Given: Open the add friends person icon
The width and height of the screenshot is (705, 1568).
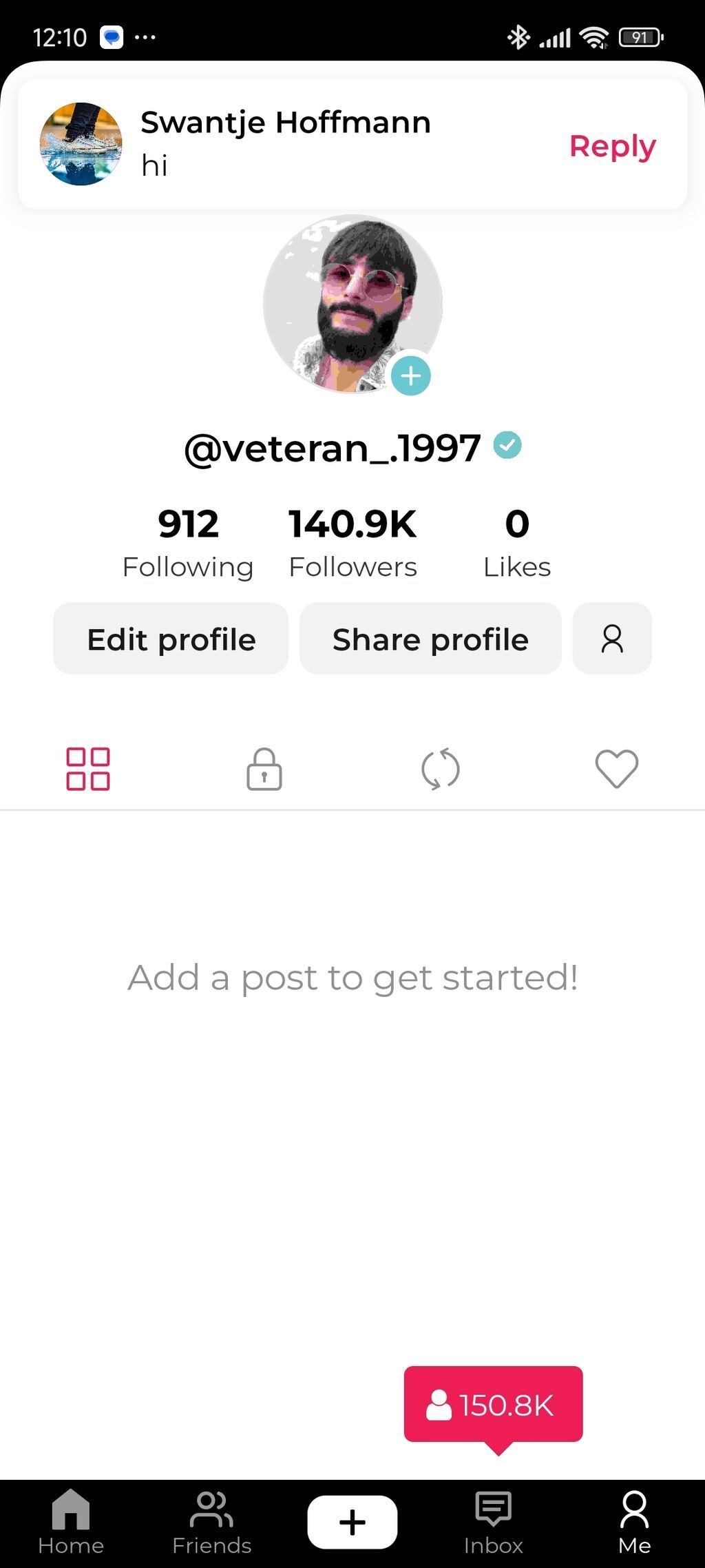Looking at the screenshot, I should pos(612,639).
